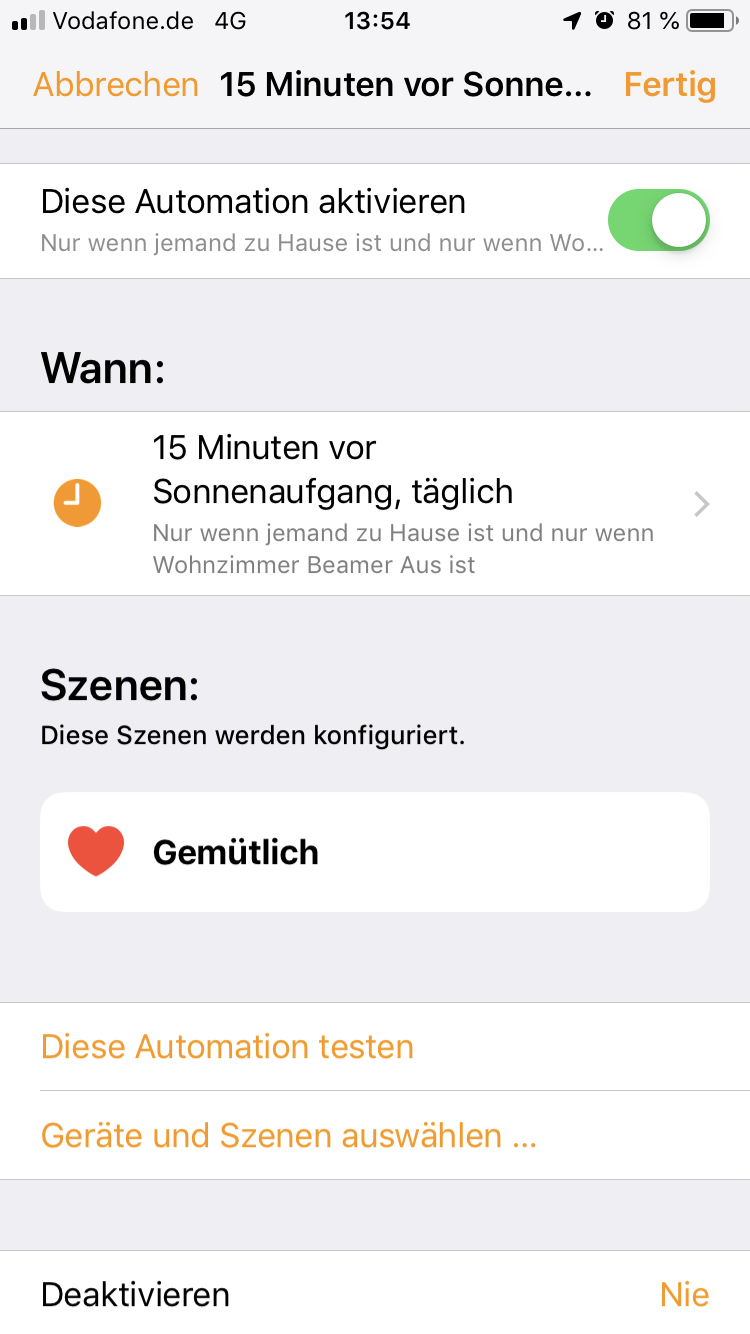Select the Gemütlich scene tile
The image size is (750, 1334).
[375, 852]
